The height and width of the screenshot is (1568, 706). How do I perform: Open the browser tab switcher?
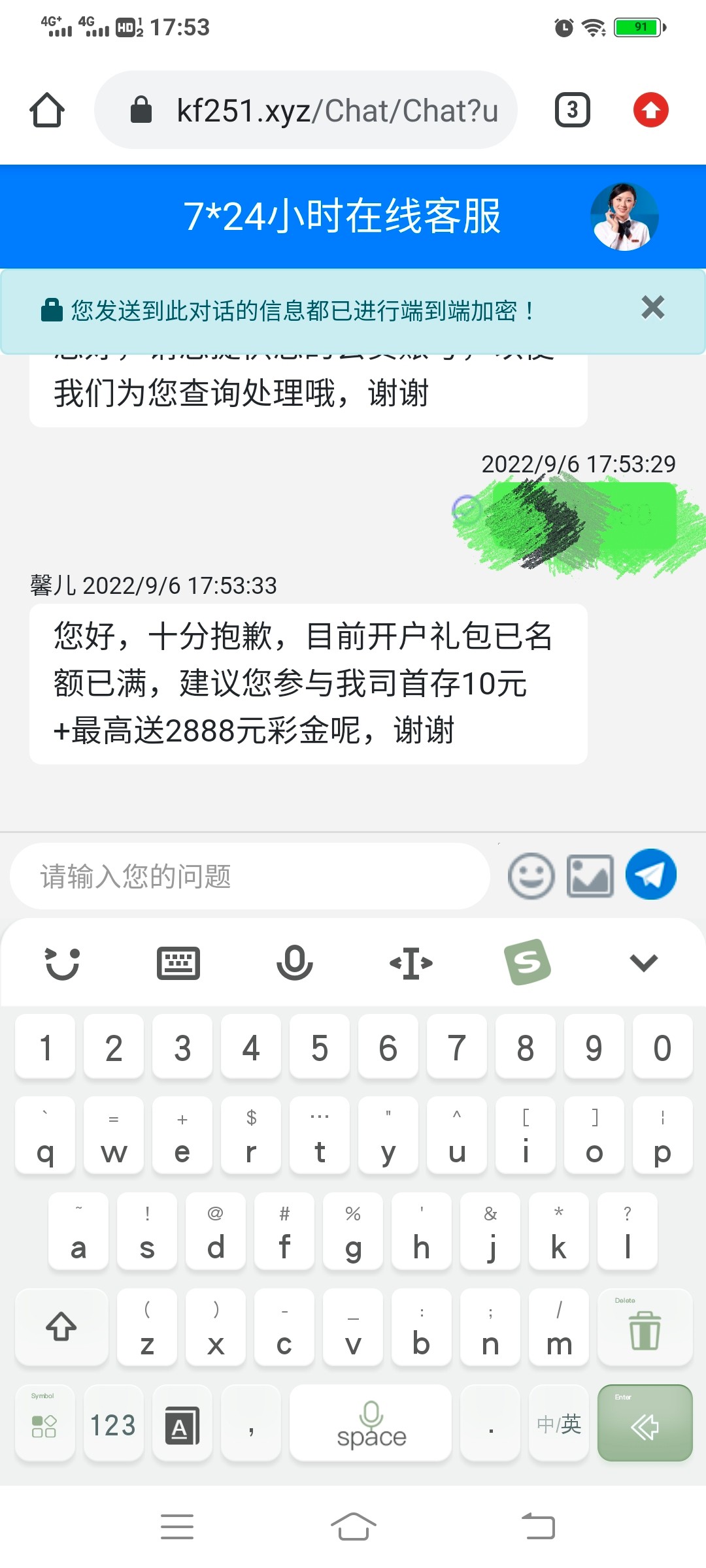click(572, 110)
